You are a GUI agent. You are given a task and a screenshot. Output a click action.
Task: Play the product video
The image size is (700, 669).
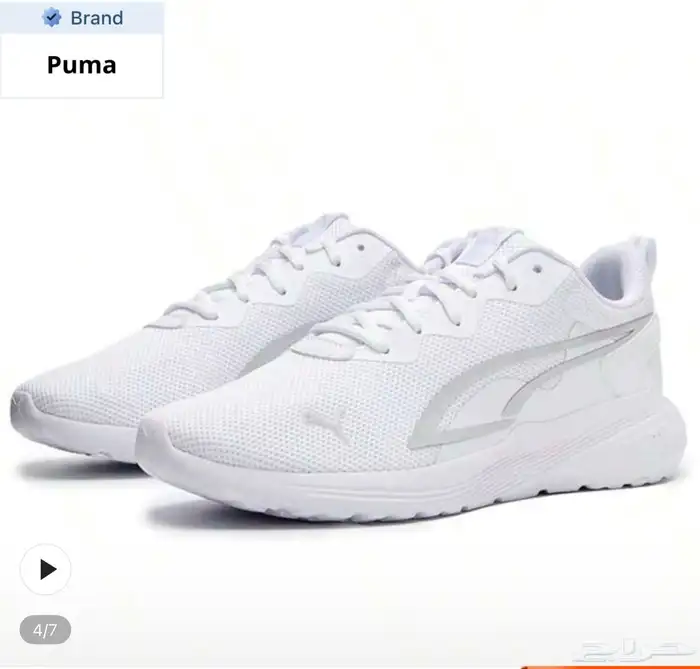click(x=46, y=569)
